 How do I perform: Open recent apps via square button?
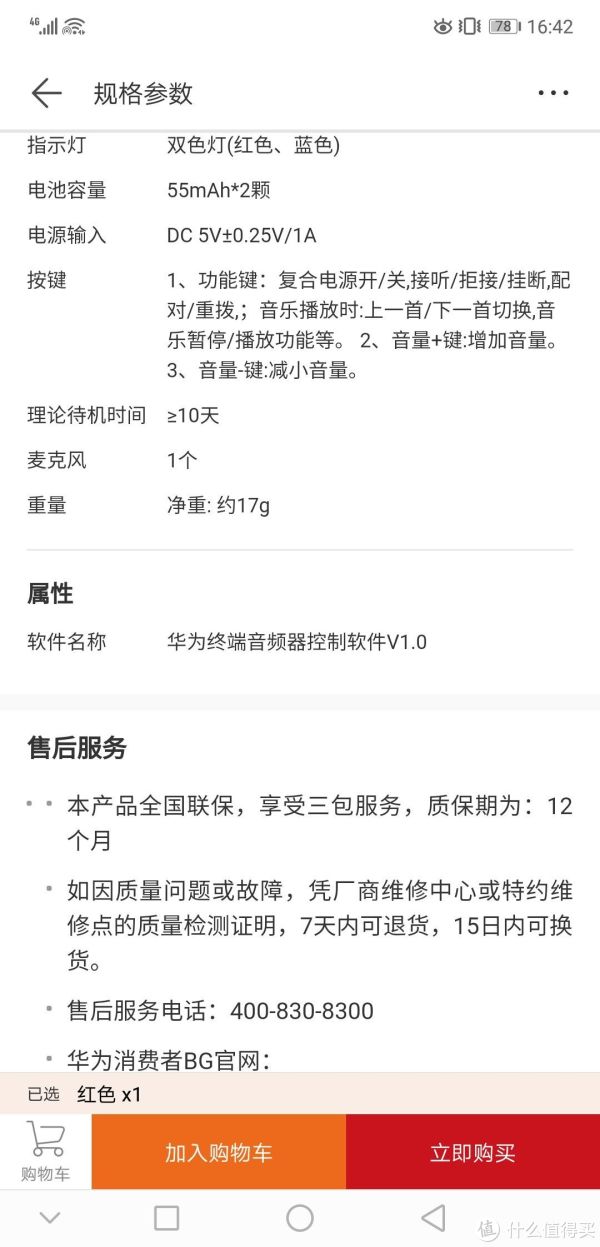coord(167,1217)
